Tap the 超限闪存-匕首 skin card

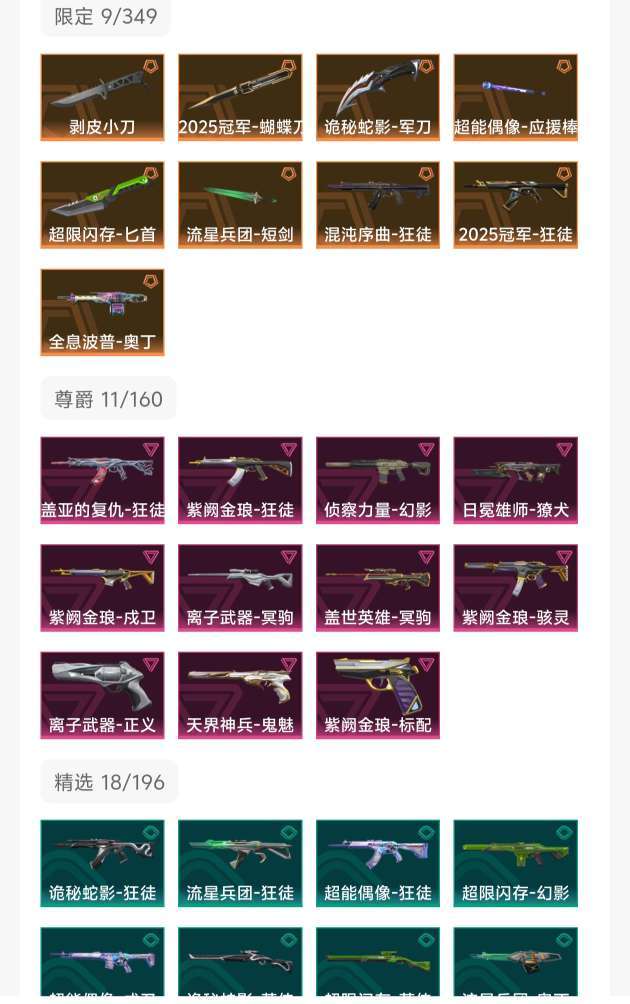point(102,205)
